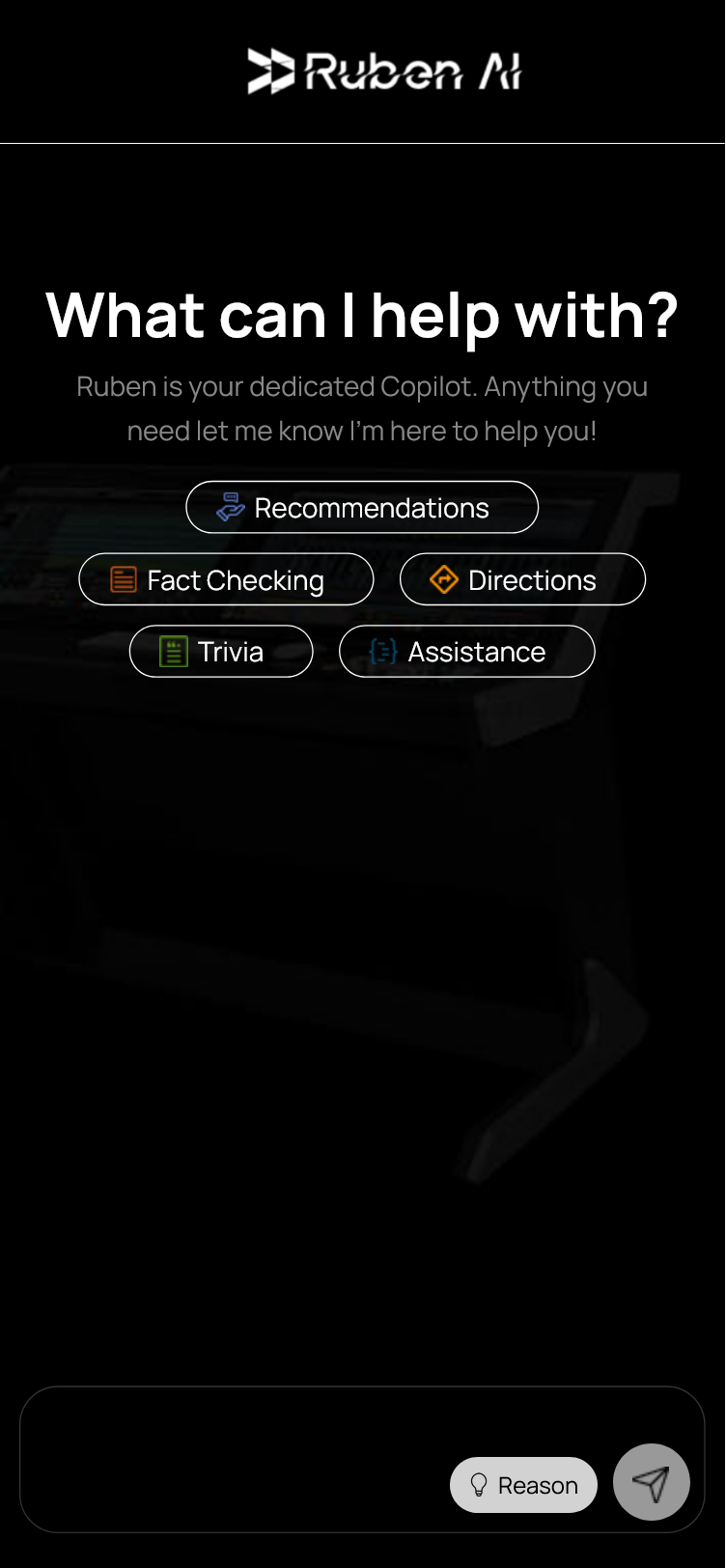Send the message with the paper plane

651,1483
